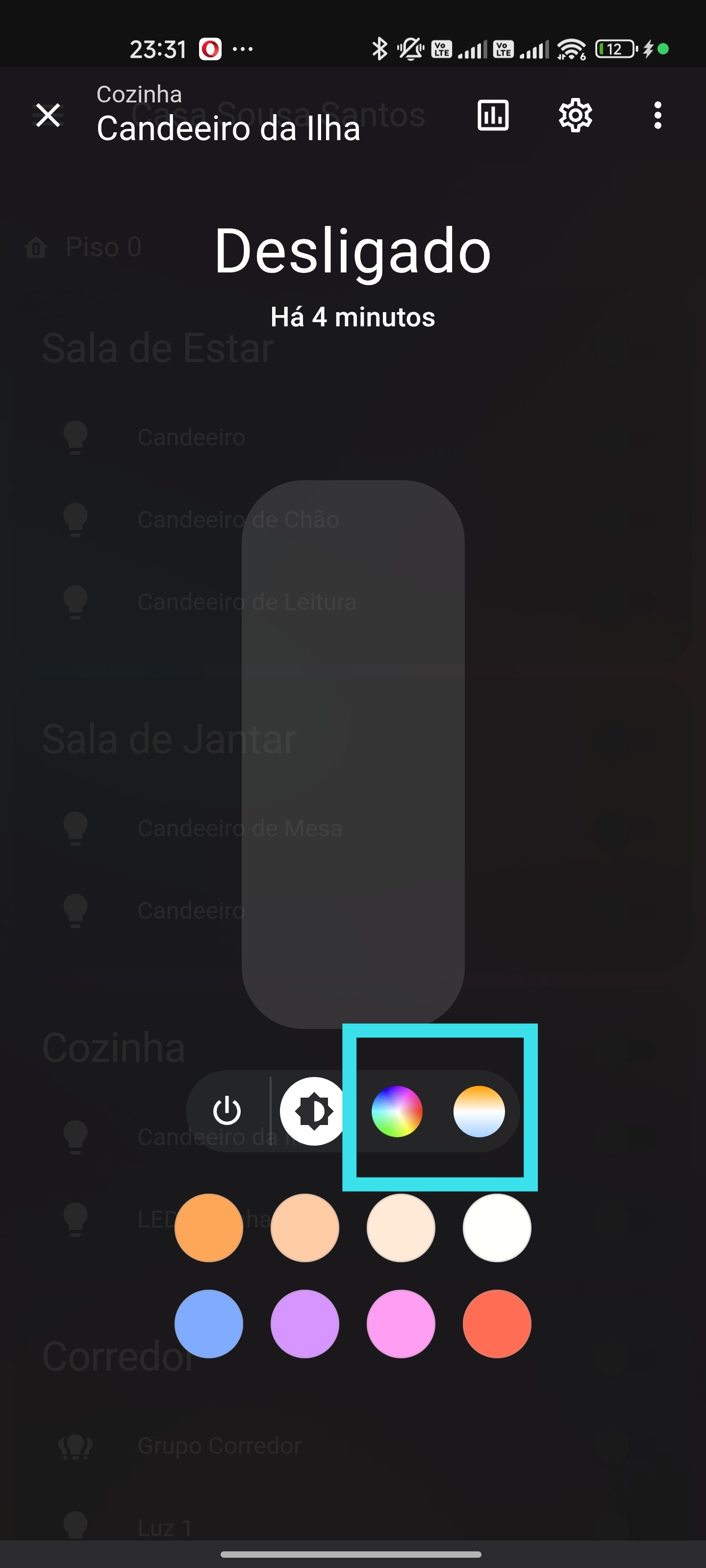
Task: Switch to the color wheel picker
Action: (397, 1111)
